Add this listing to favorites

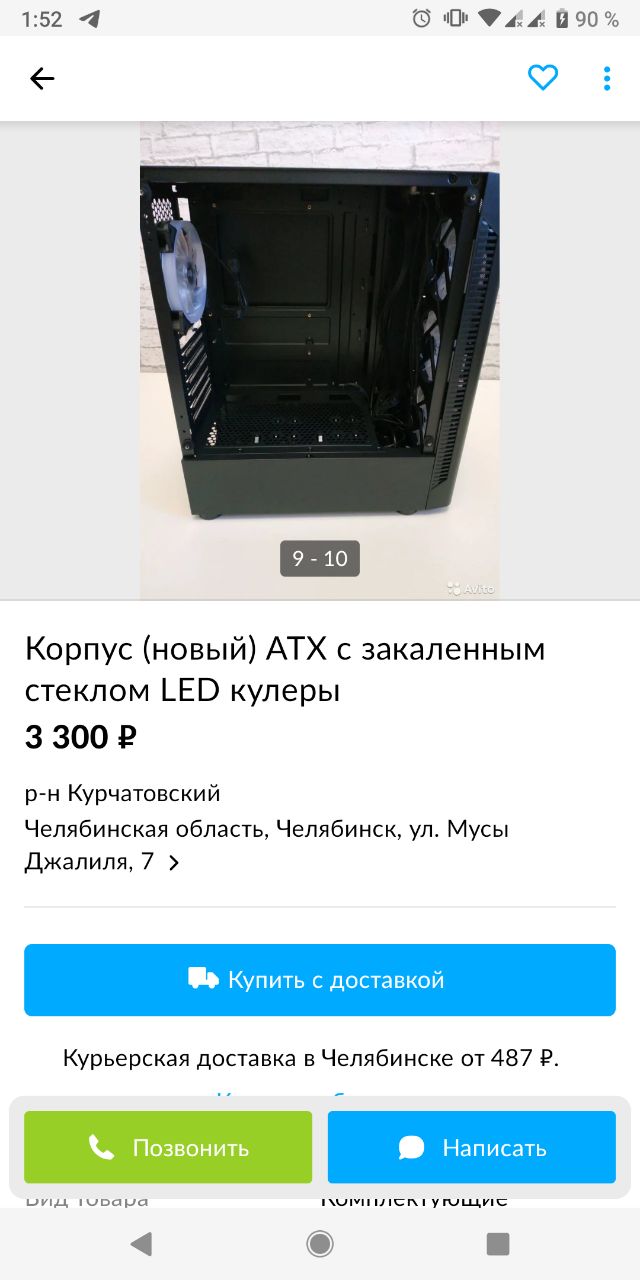click(x=543, y=78)
